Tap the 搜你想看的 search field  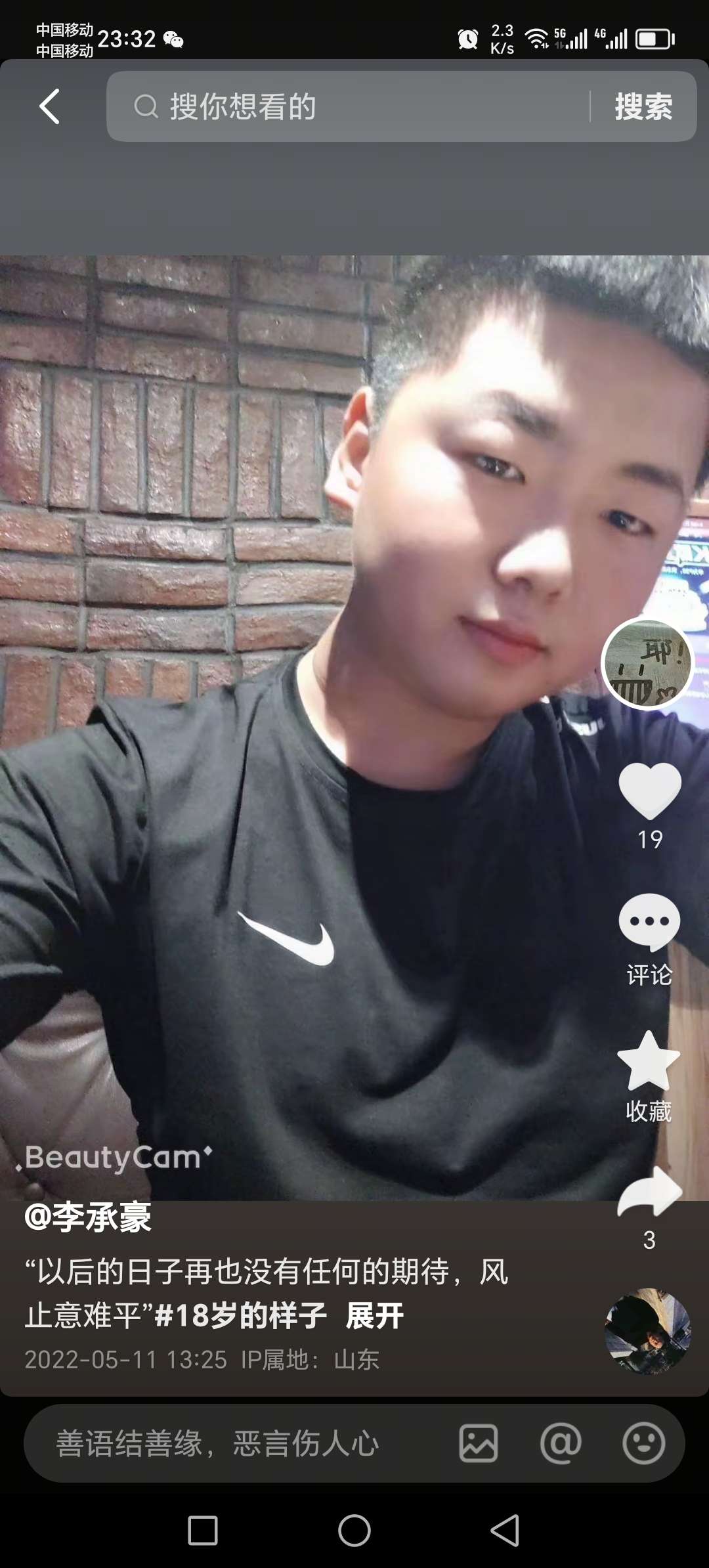point(348,106)
